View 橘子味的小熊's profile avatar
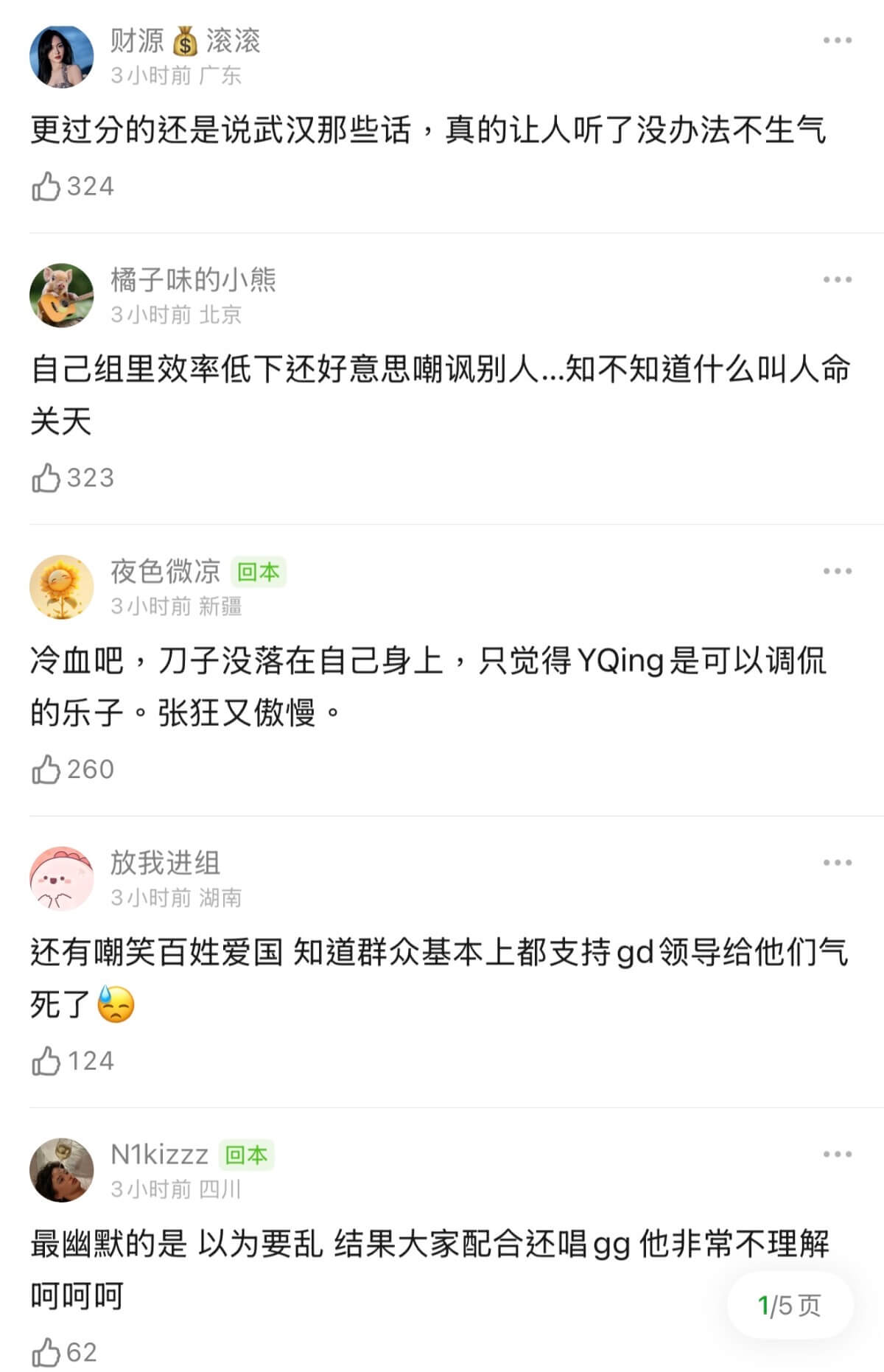Viewport: 884px width, 1372px height. tap(62, 295)
